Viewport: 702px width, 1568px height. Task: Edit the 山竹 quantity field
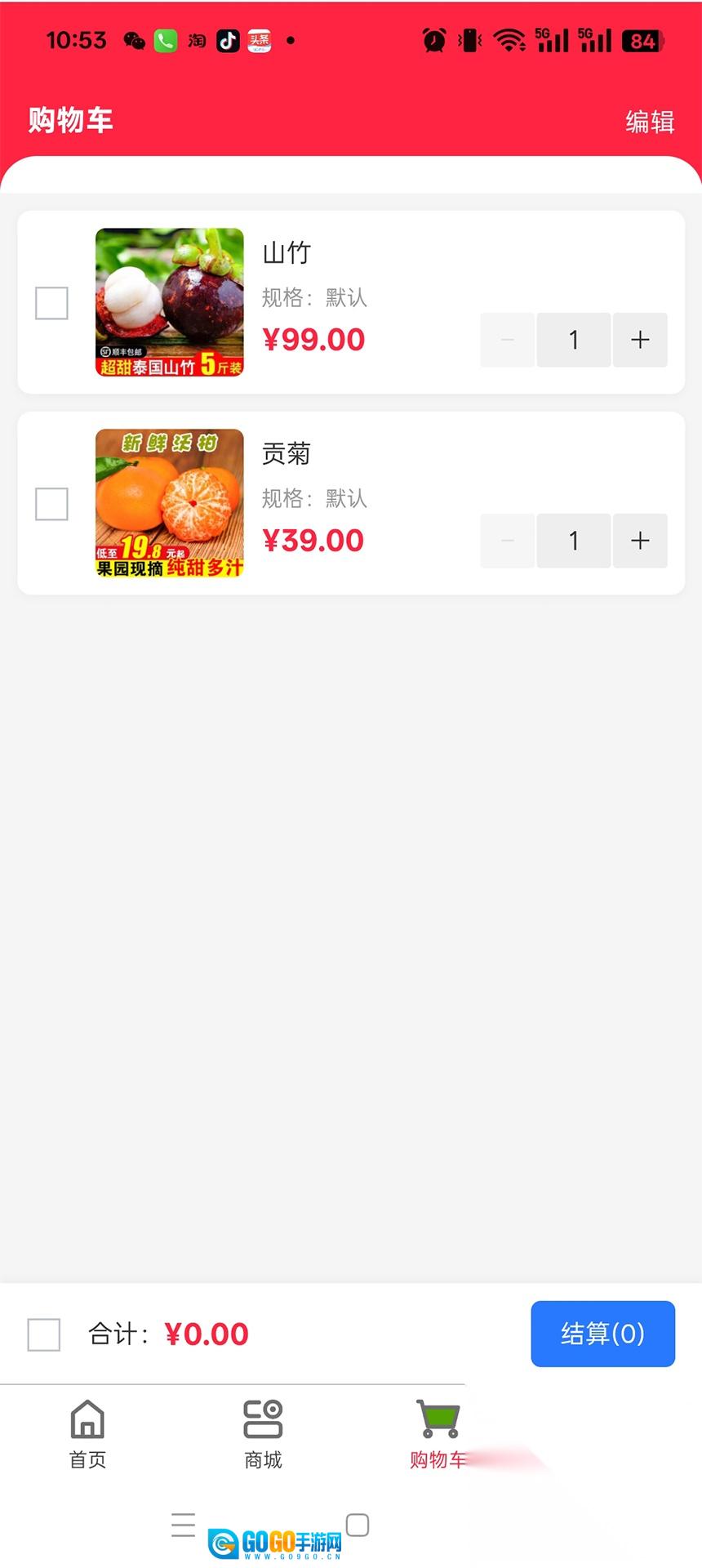(x=574, y=340)
